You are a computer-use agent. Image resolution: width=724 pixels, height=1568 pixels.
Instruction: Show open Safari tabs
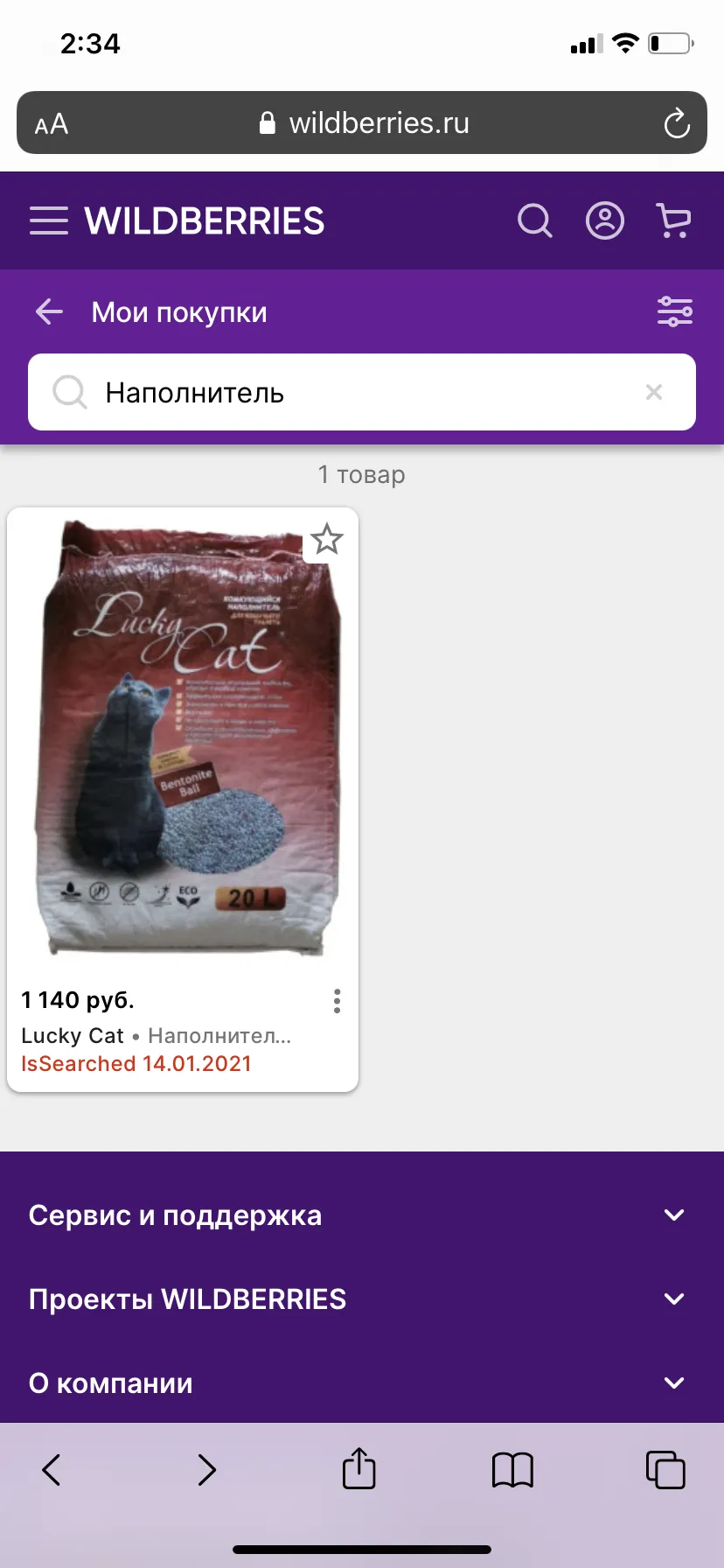[x=665, y=1470]
